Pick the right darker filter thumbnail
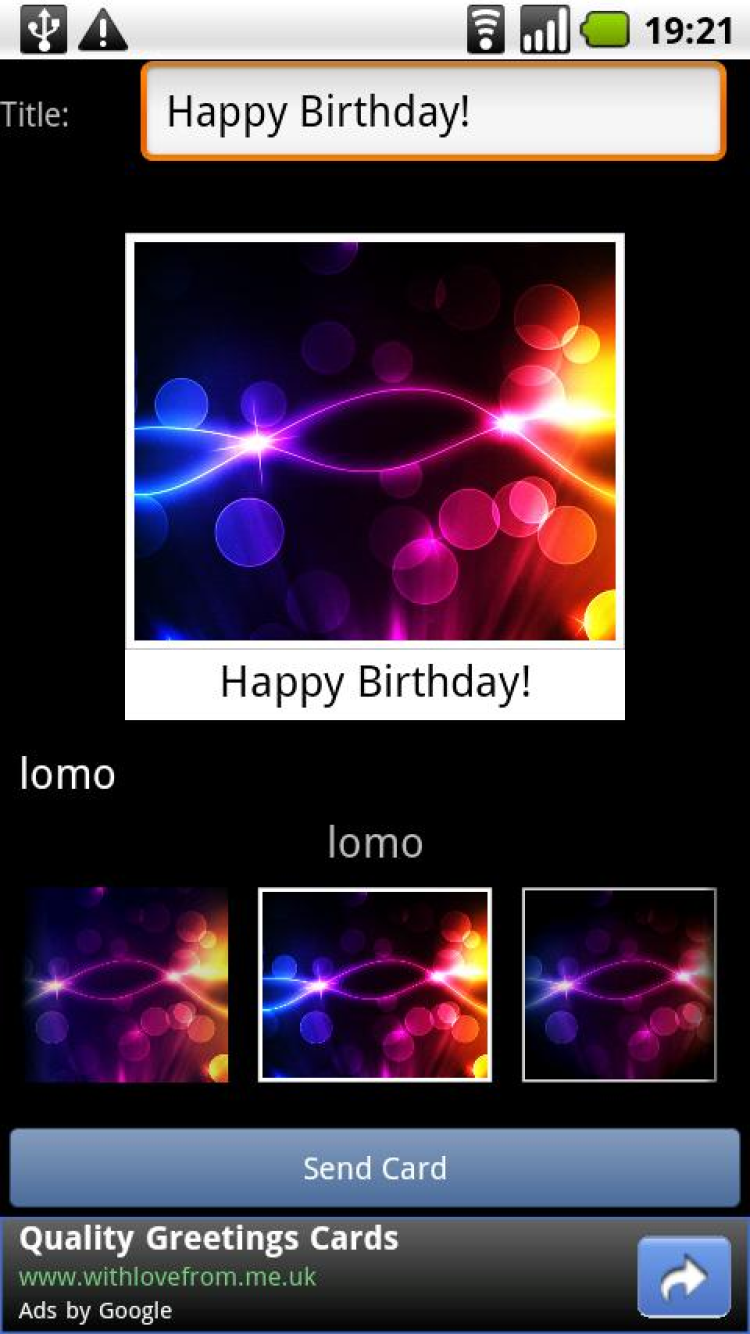Image resolution: width=750 pixels, height=1334 pixels. click(619, 985)
